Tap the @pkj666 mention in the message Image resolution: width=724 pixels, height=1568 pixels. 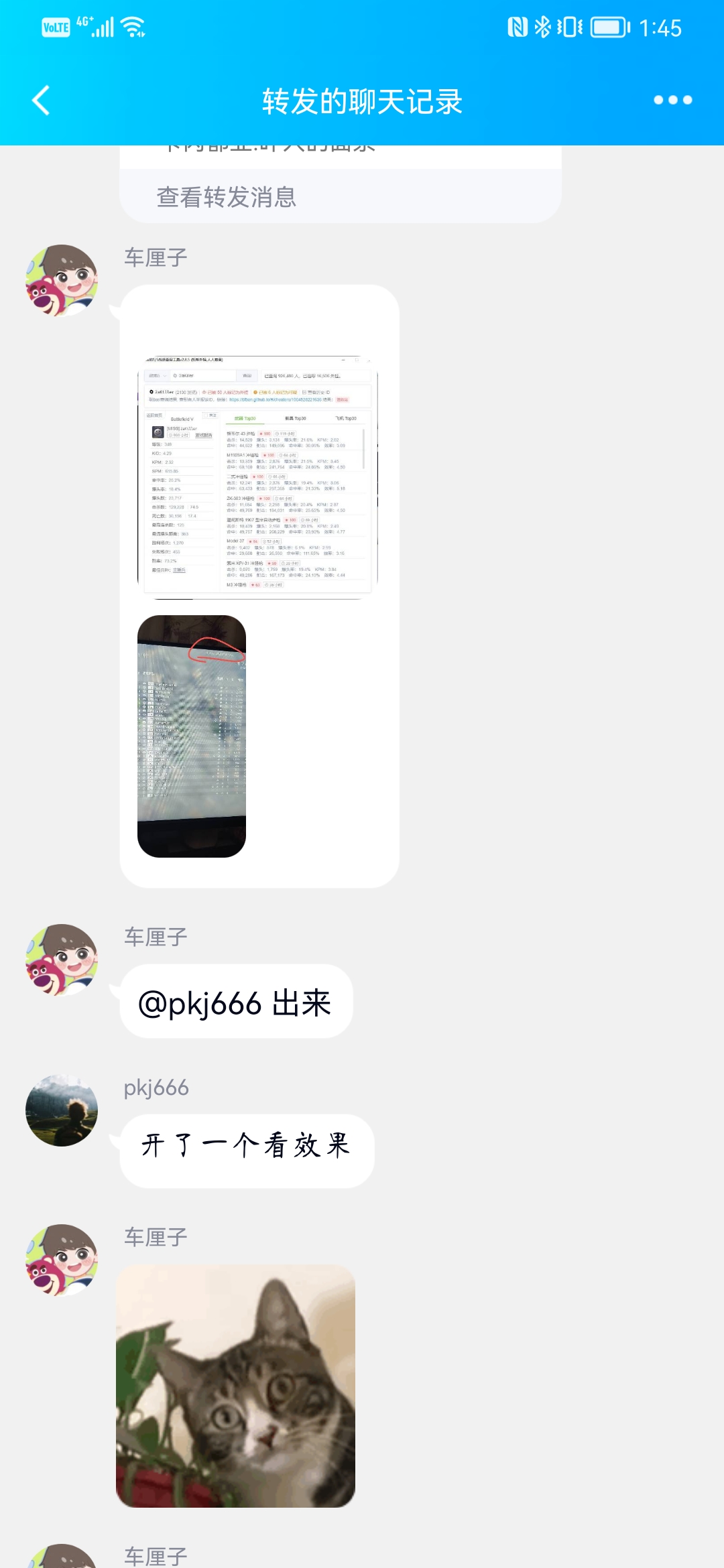tap(200, 1003)
